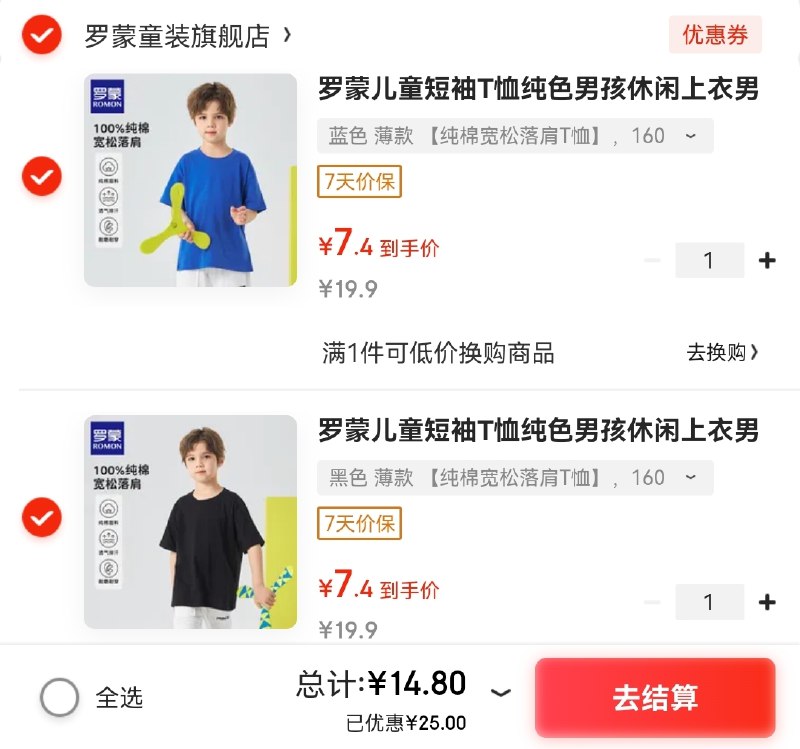Change options for 黑色 薄款 variant
800x749 pixels.
click(x=514, y=477)
